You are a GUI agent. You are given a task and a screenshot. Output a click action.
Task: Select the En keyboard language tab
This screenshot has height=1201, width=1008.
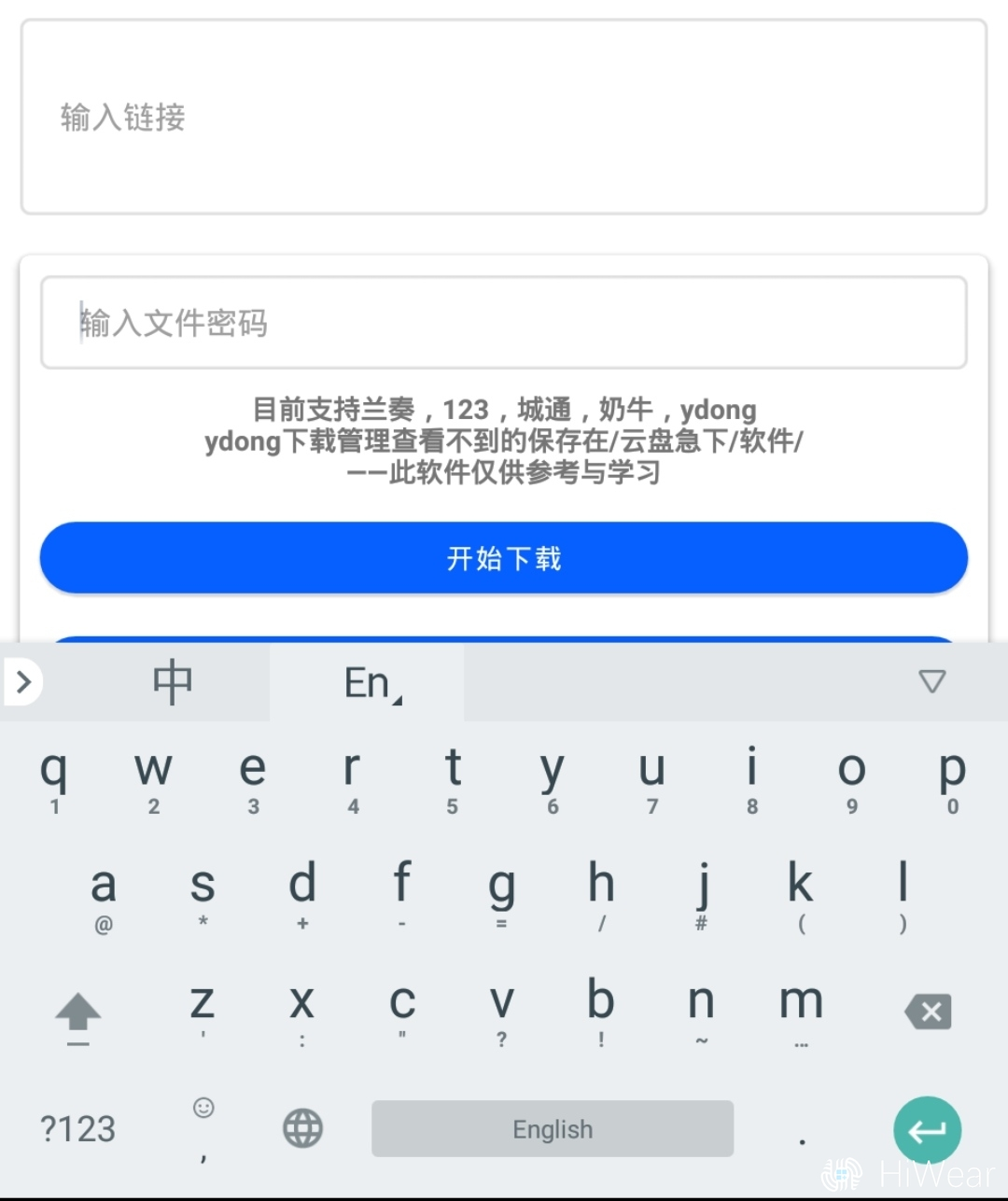(x=369, y=683)
